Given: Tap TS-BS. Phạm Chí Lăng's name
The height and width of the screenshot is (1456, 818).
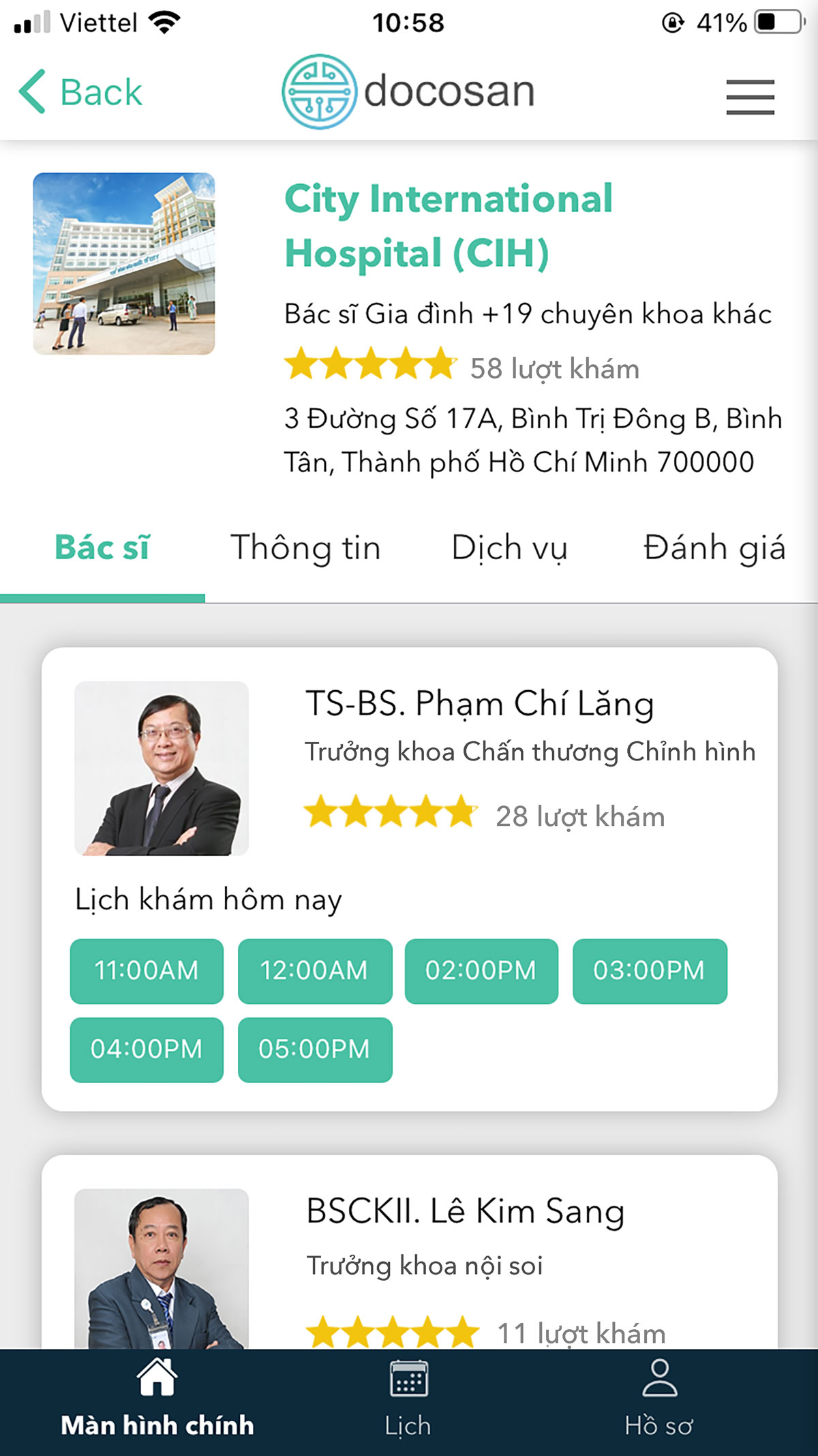Looking at the screenshot, I should tap(479, 703).
